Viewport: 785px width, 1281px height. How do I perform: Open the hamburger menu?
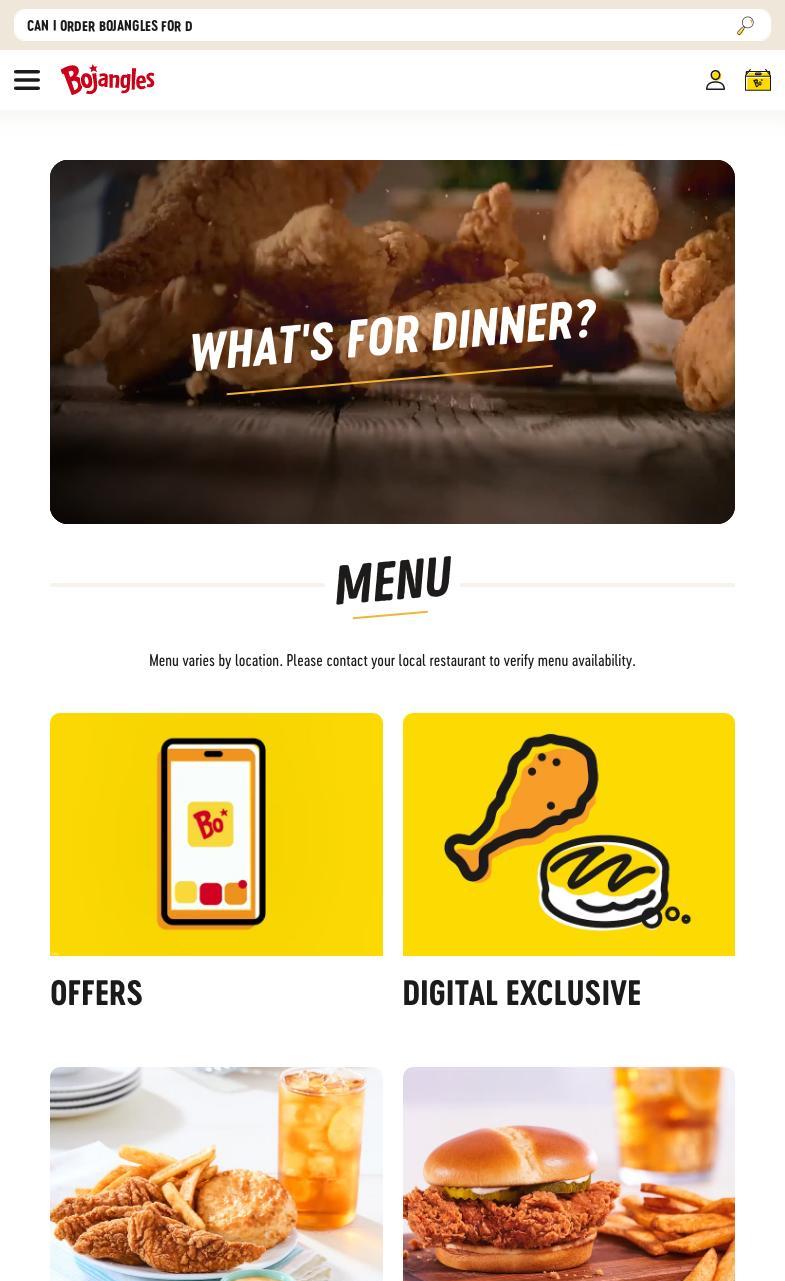(x=27, y=80)
